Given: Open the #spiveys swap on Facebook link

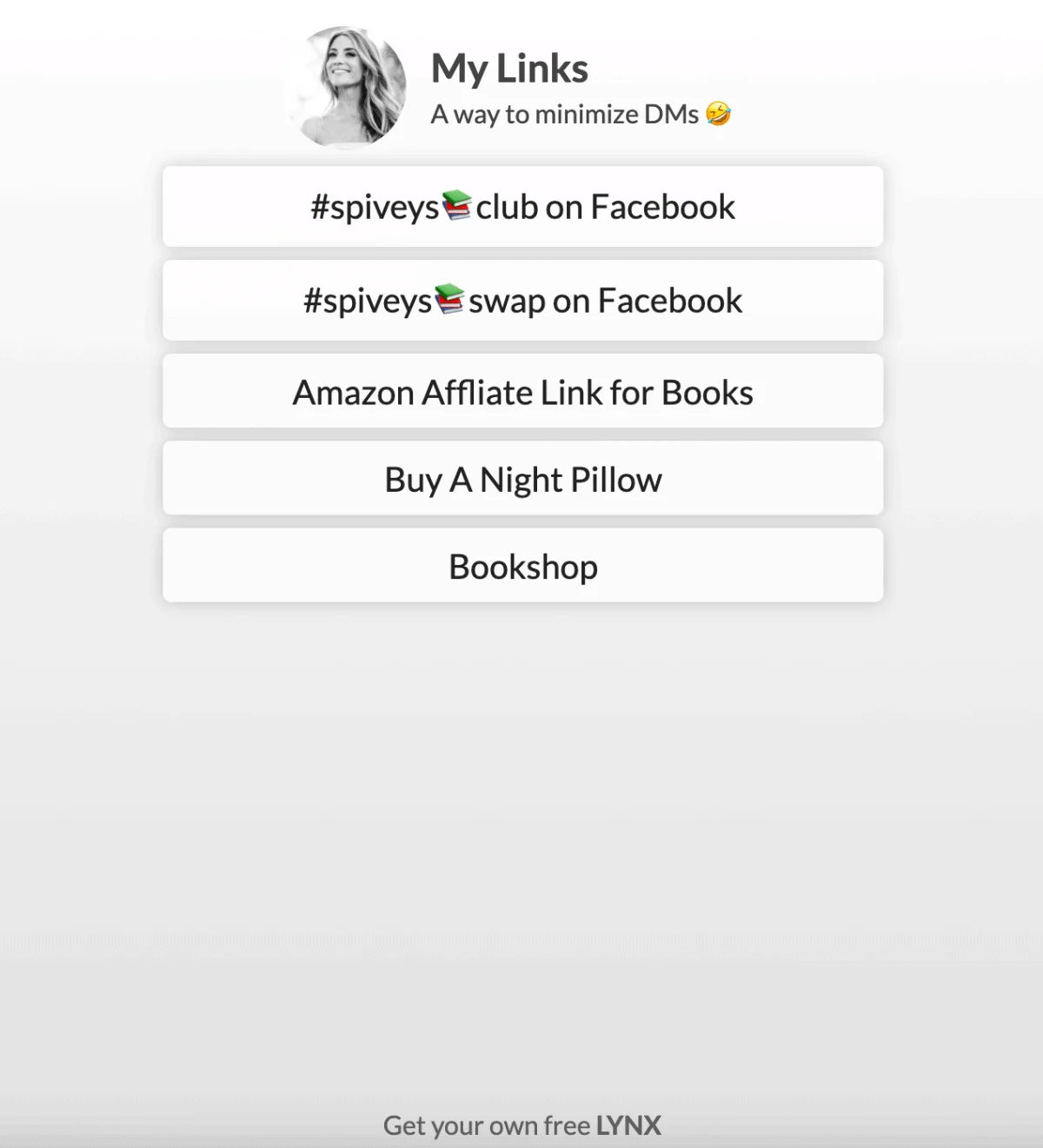Looking at the screenshot, I should tap(522, 301).
